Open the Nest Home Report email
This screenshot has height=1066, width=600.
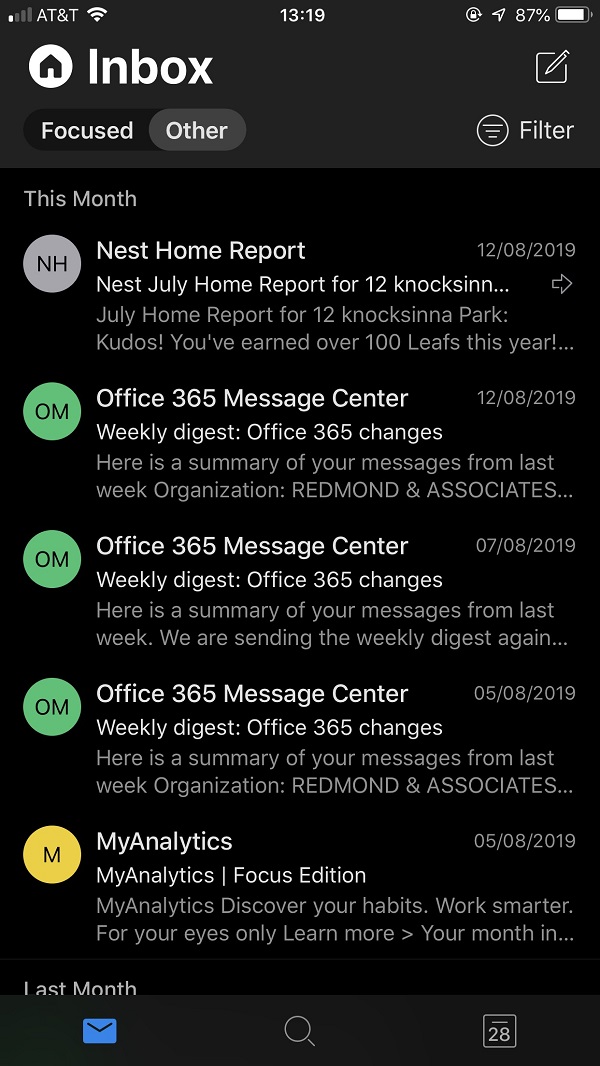pyautogui.click(x=300, y=295)
